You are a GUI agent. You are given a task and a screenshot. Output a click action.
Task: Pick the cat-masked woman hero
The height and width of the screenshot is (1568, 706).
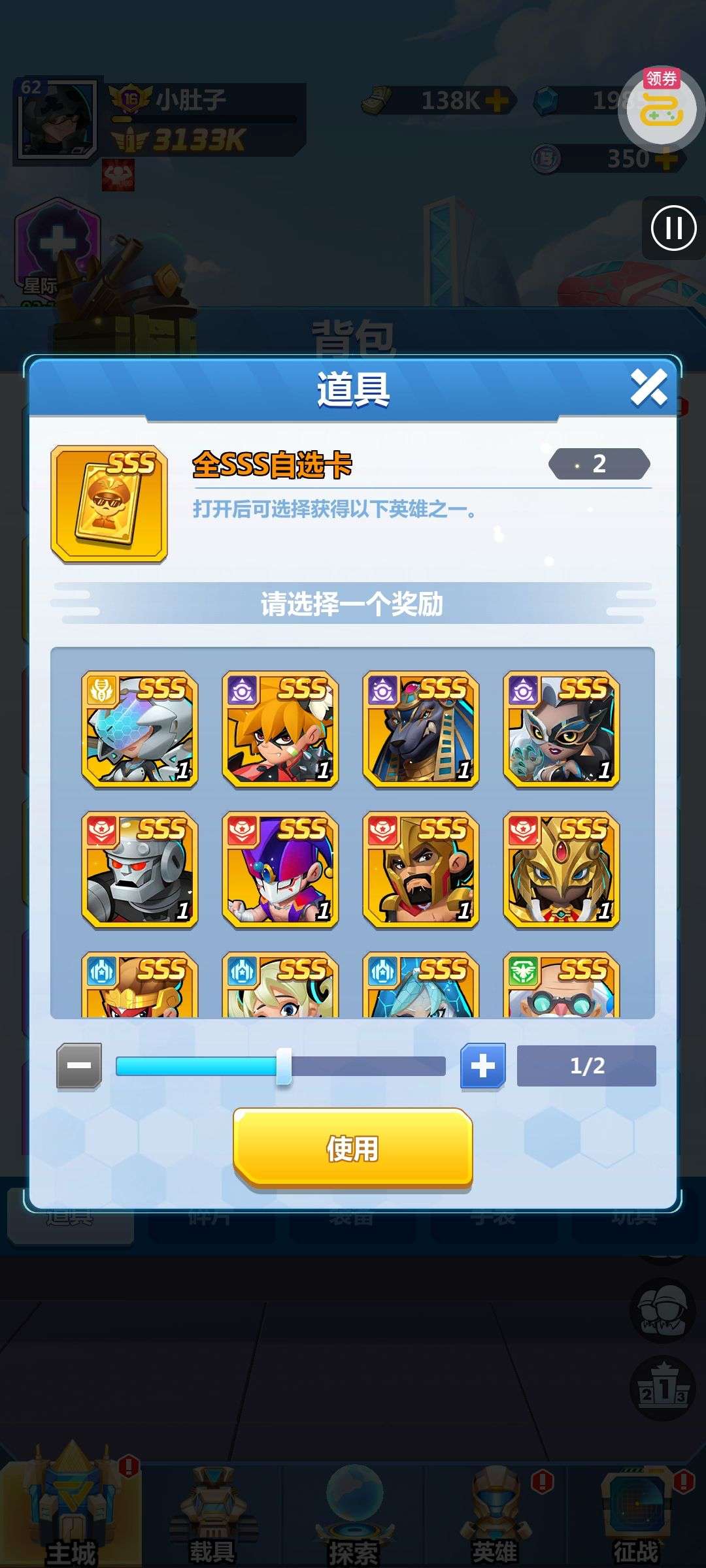click(562, 729)
